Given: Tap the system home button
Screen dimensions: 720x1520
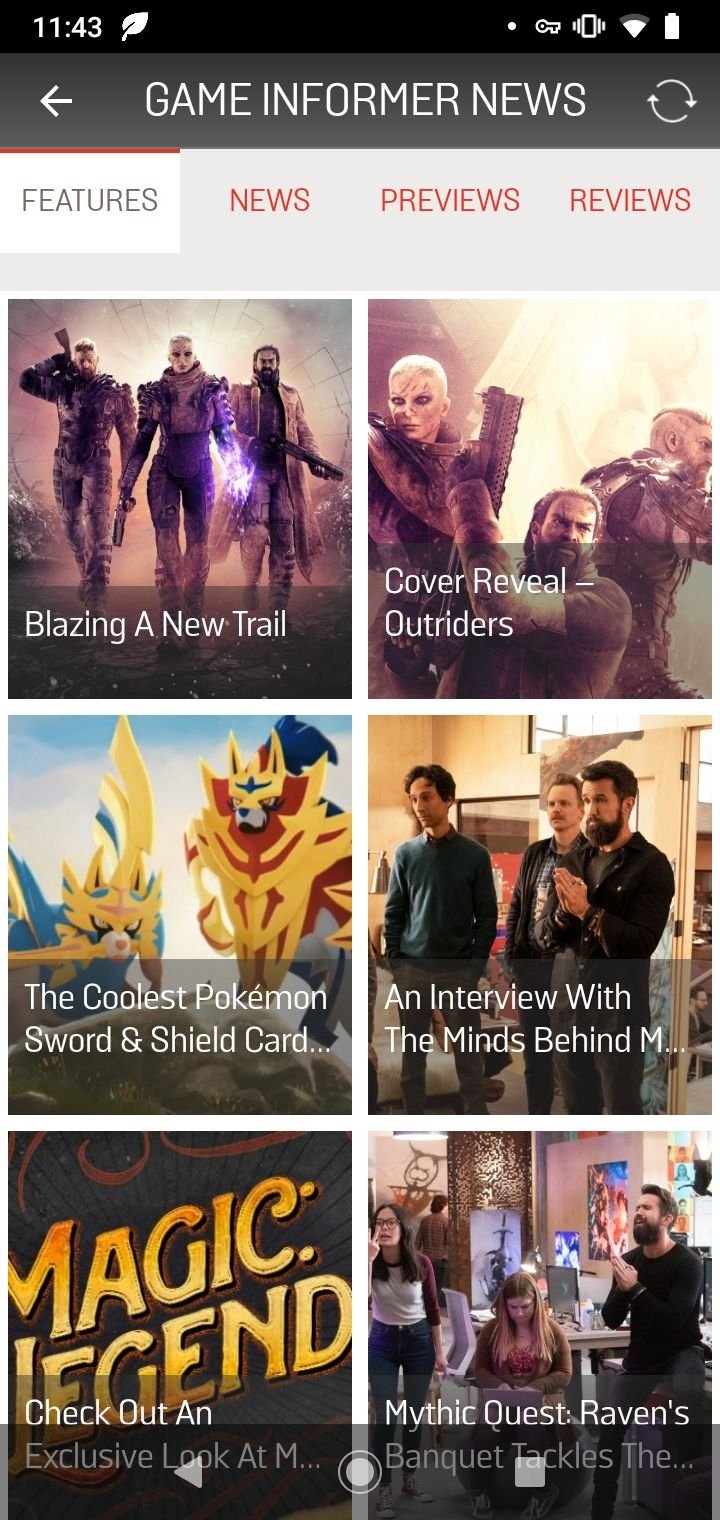Looking at the screenshot, I should [x=359, y=1471].
